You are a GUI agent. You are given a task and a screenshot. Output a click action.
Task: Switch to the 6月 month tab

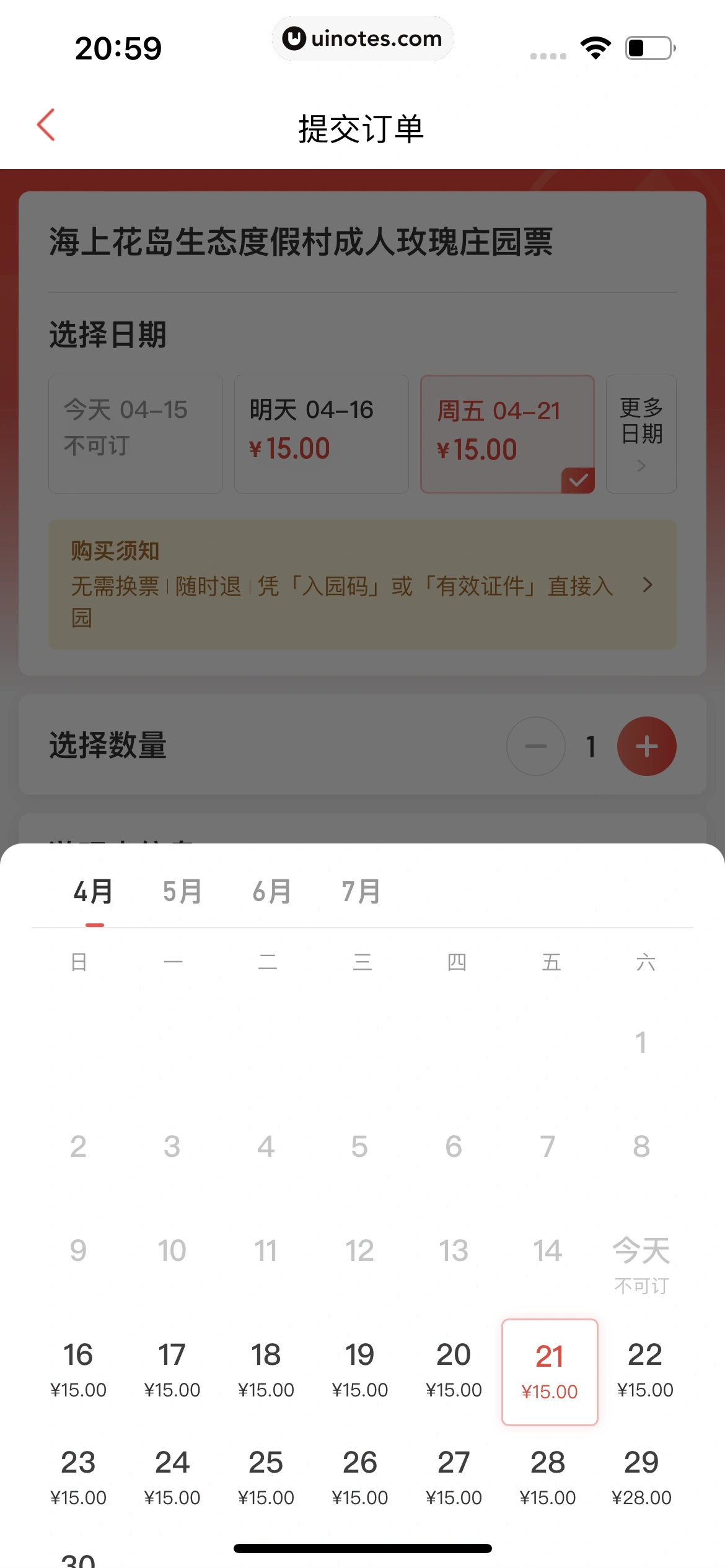pos(271,892)
